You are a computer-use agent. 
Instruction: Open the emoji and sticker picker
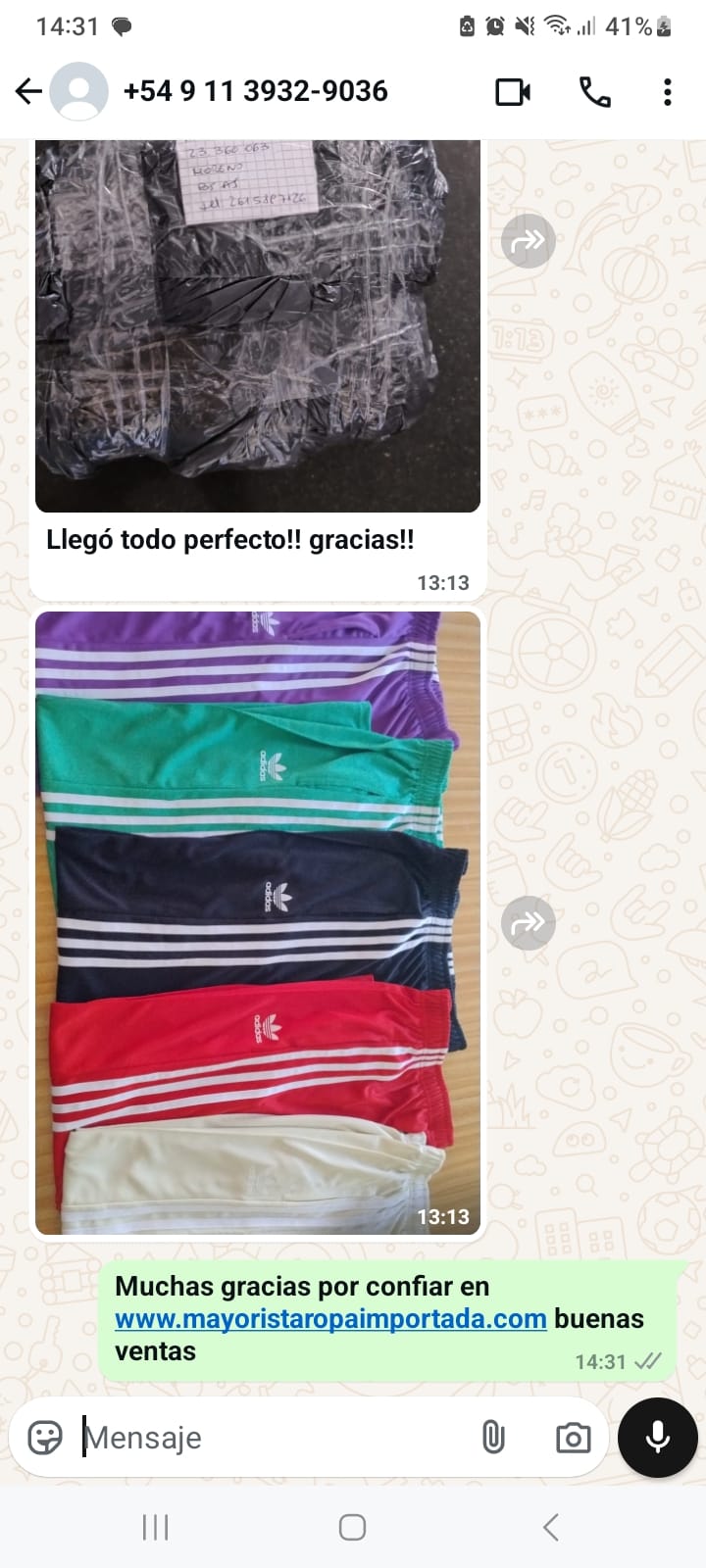45,1438
